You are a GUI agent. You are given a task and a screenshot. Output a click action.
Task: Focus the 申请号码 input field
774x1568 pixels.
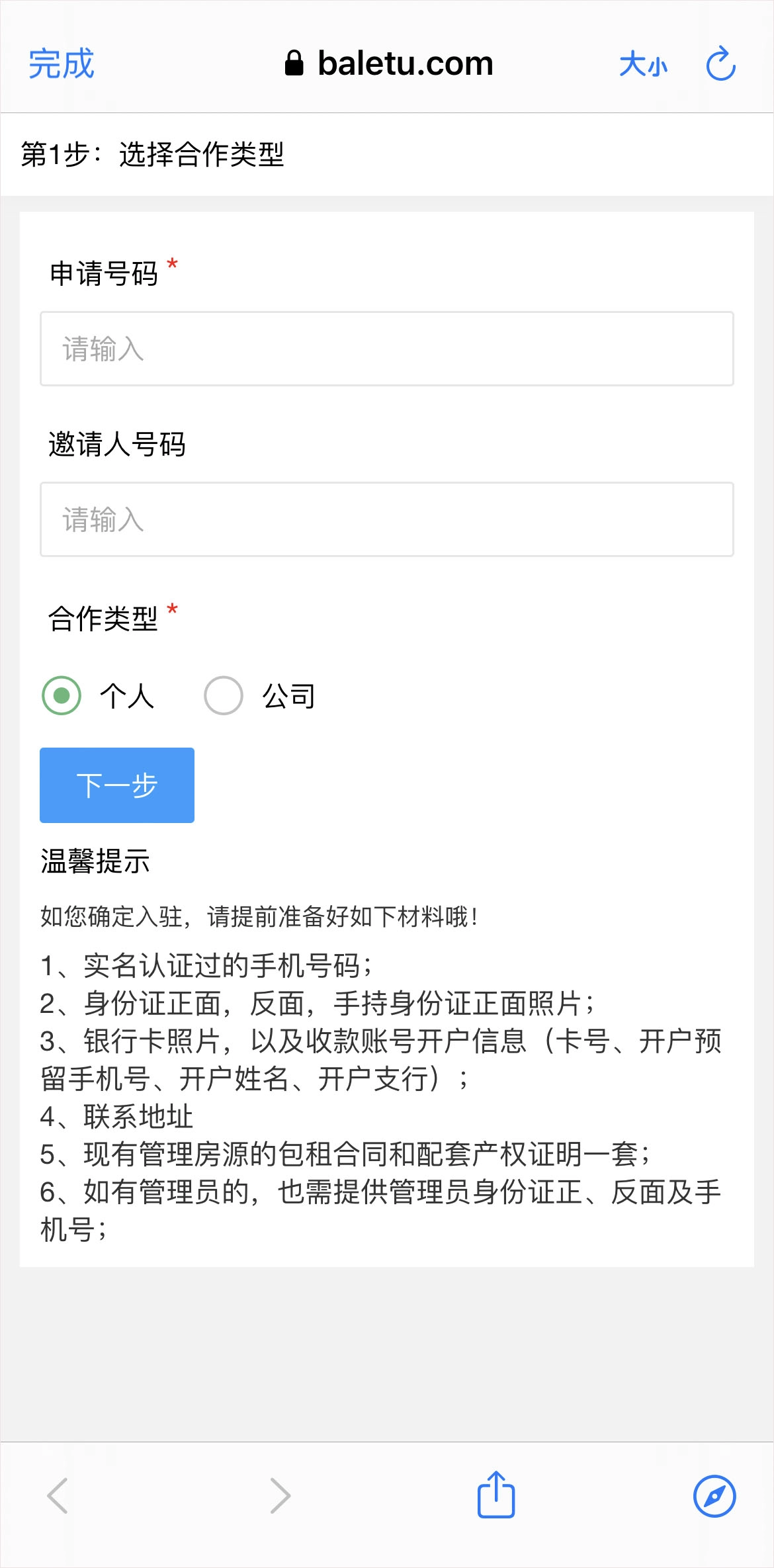(386, 349)
